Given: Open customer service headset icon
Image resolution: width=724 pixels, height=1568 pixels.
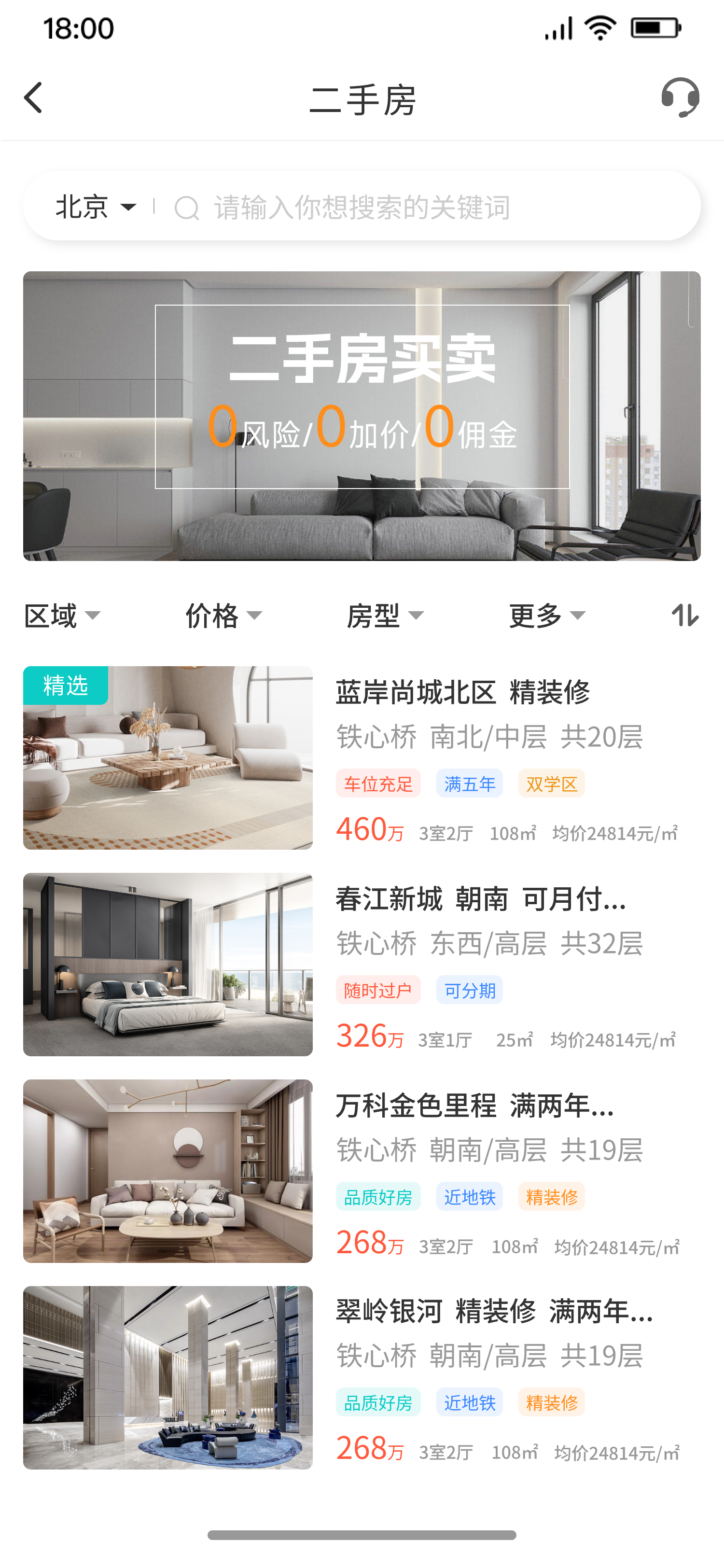Looking at the screenshot, I should pos(680,98).
